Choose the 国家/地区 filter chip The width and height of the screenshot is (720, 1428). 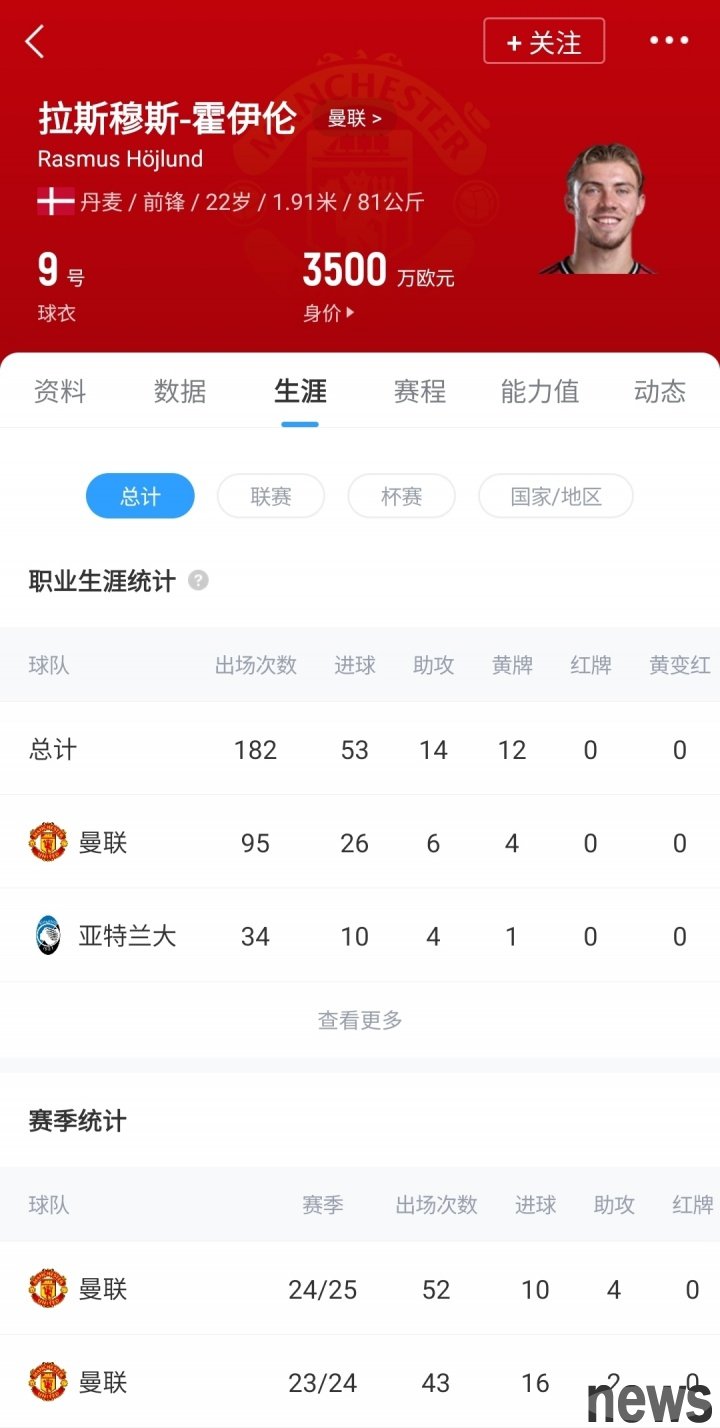[x=556, y=496]
